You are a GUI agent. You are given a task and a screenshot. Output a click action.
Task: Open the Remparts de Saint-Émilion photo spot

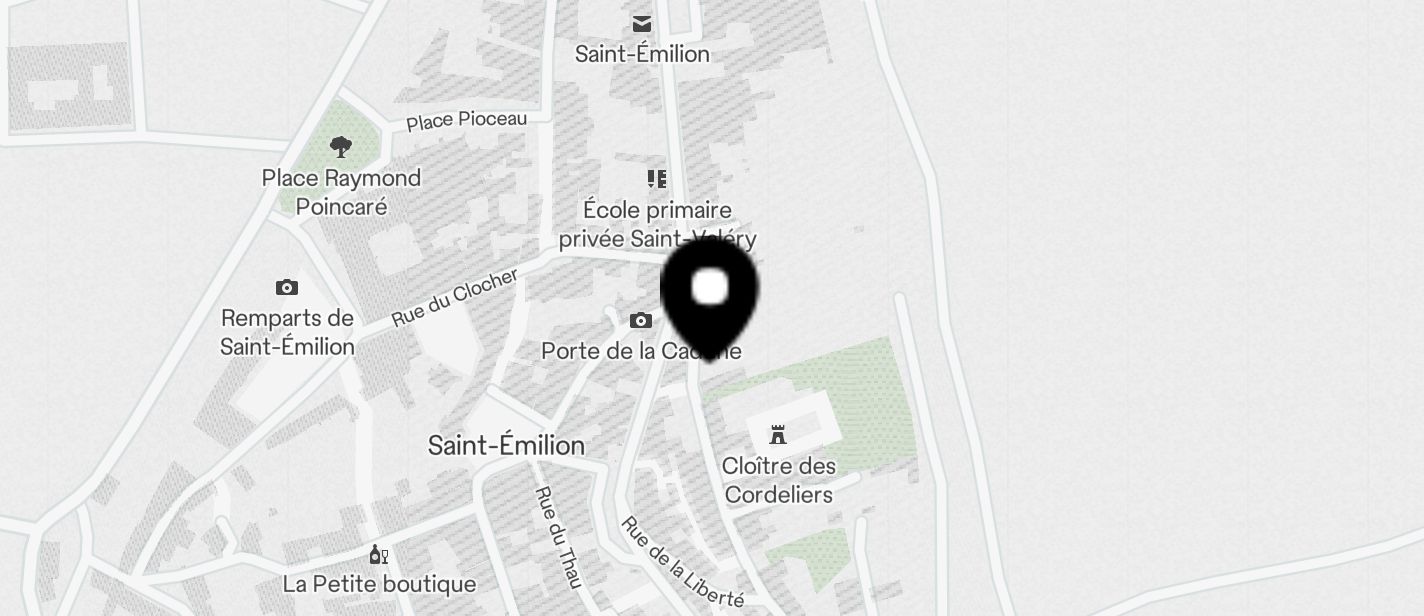pos(287,288)
